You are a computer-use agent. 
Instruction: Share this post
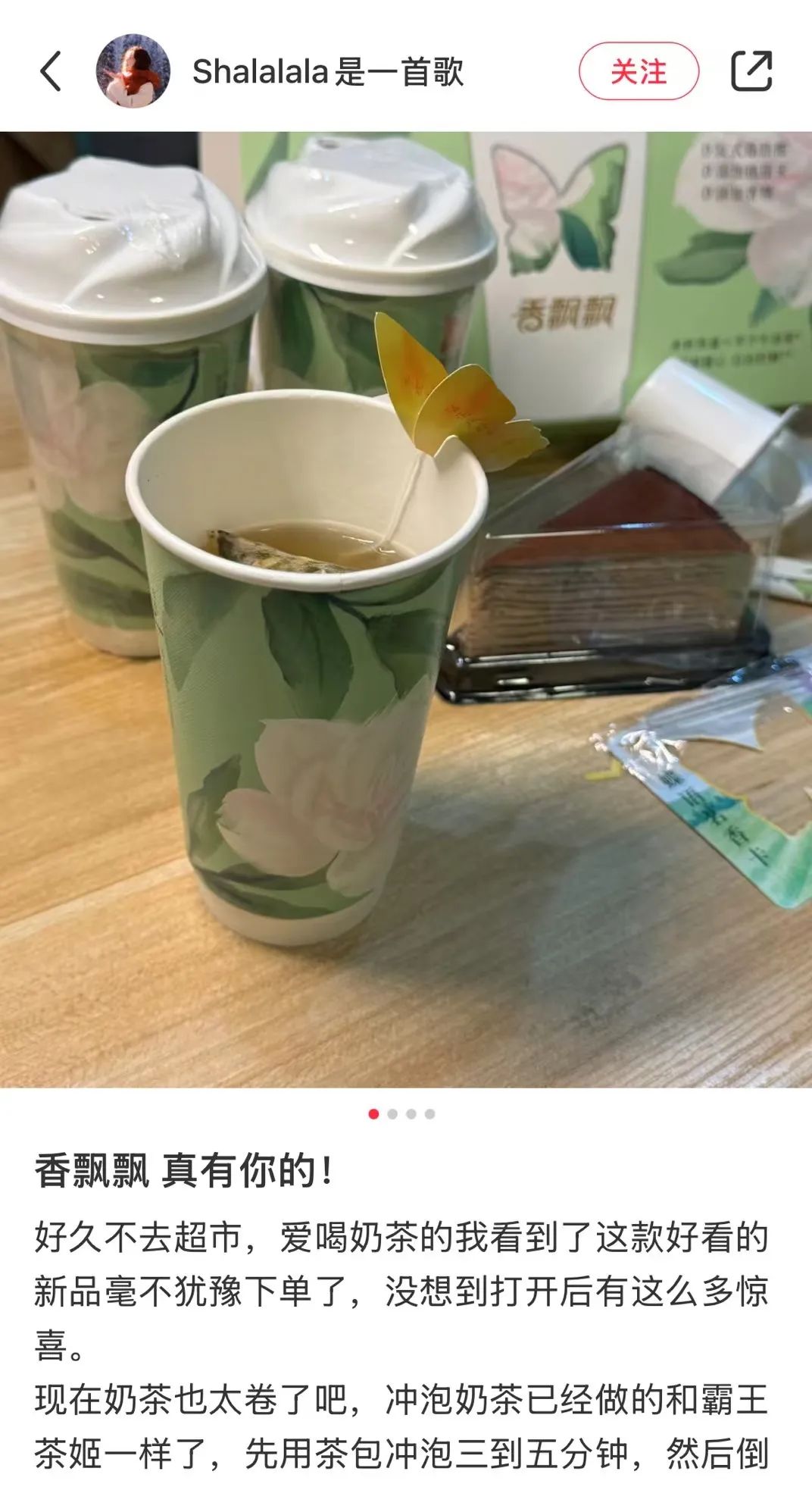click(x=751, y=72)
